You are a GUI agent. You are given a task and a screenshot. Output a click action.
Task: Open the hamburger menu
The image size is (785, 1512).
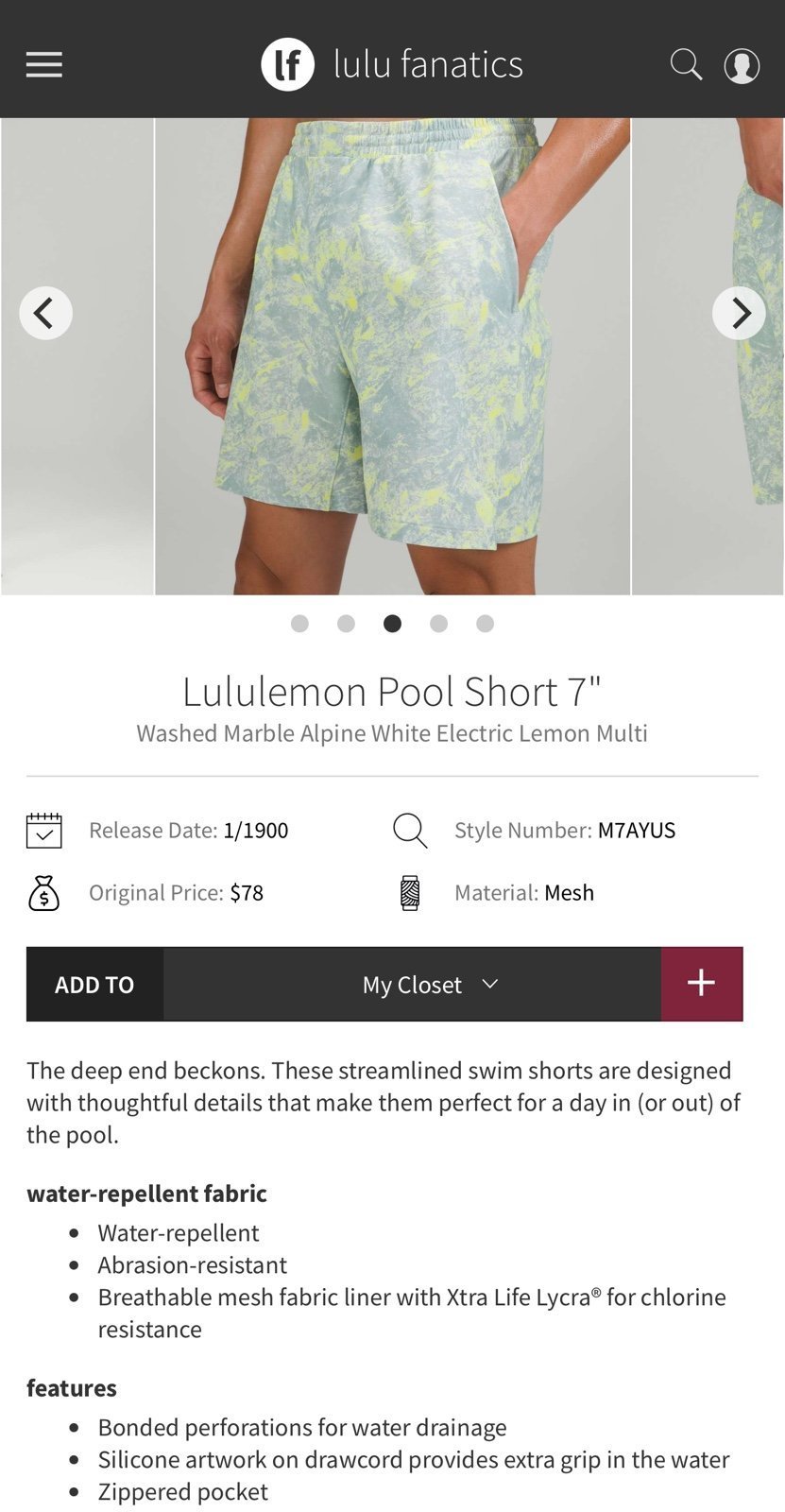43,65
